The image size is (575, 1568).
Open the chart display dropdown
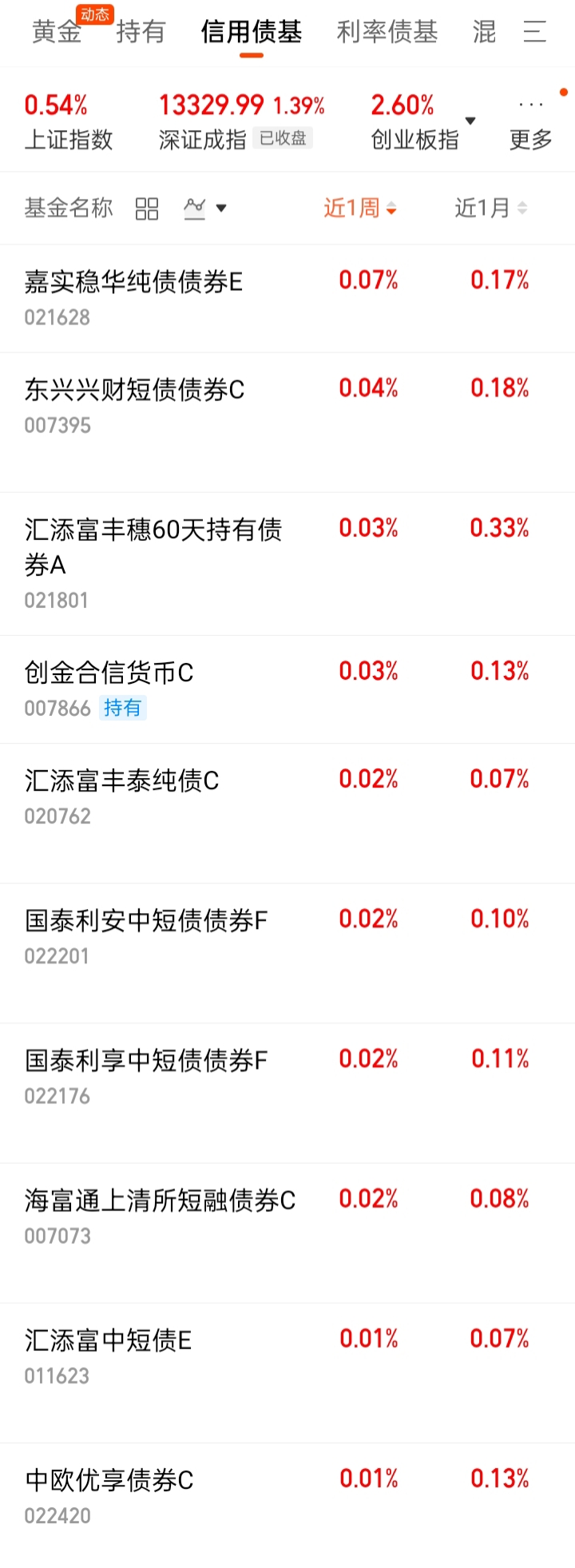tap(205, 208)
